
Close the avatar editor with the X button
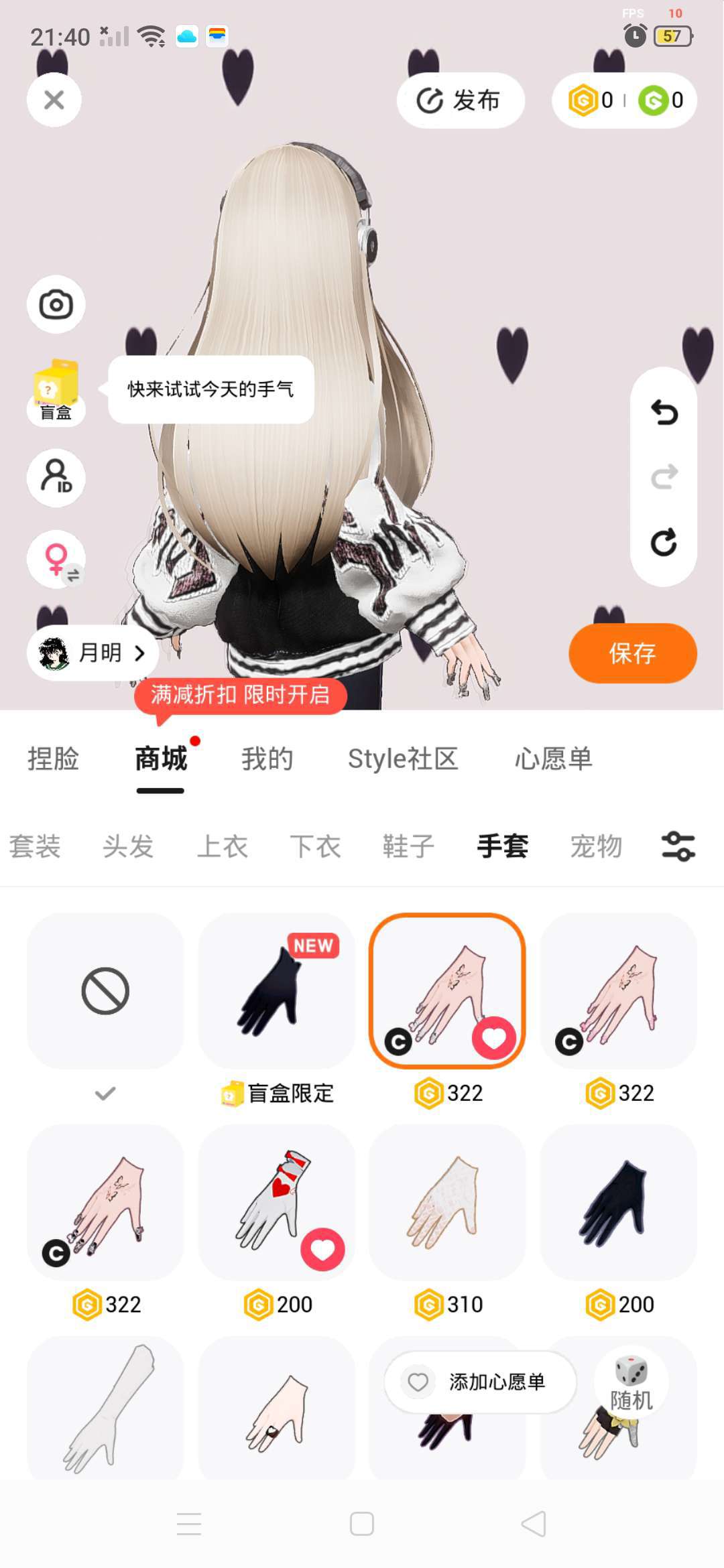click(54, 100)
